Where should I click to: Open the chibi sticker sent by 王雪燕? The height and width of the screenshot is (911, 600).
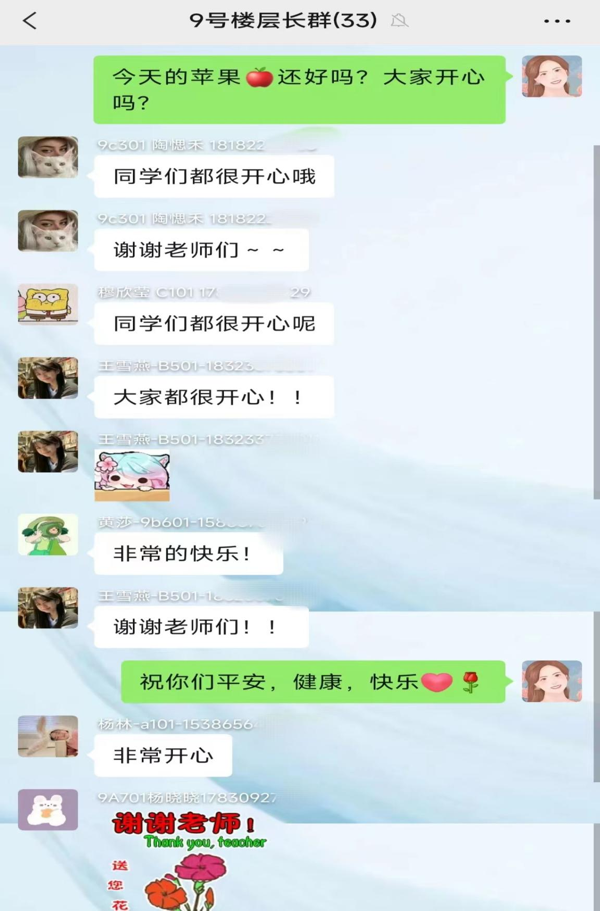(131, 475)
